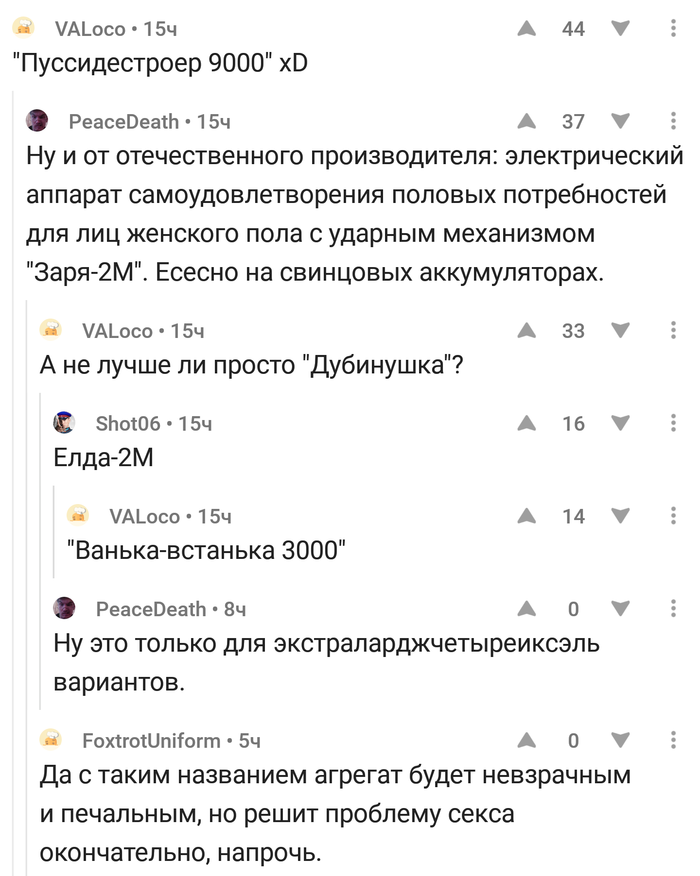
Task: Upvote VALoco's "Пуссидестроер 9000" comment
Action: [527, 29]
